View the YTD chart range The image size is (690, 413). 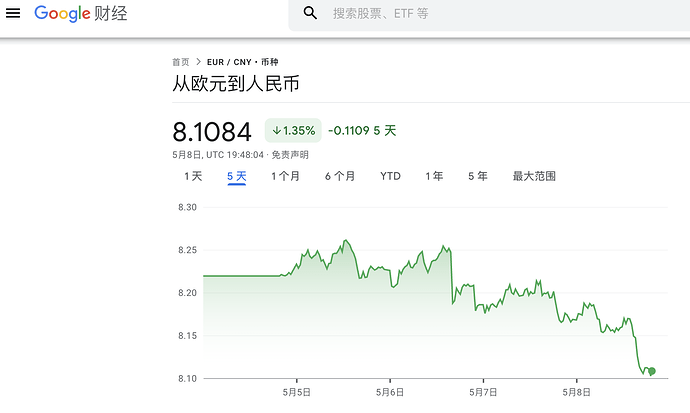(x=390, y=176)
